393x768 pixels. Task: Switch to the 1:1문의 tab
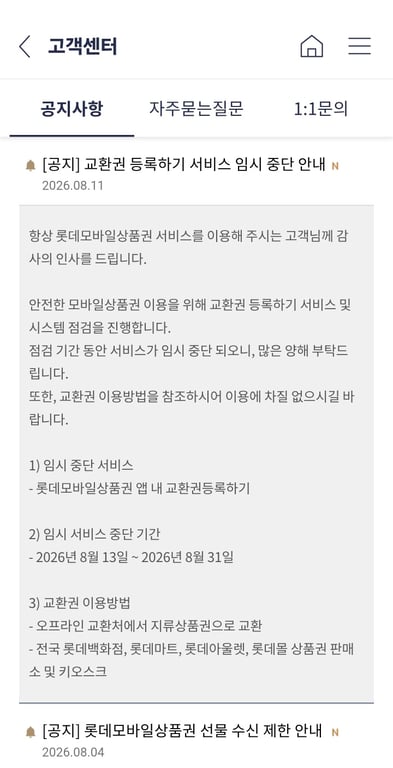point(321,109)
